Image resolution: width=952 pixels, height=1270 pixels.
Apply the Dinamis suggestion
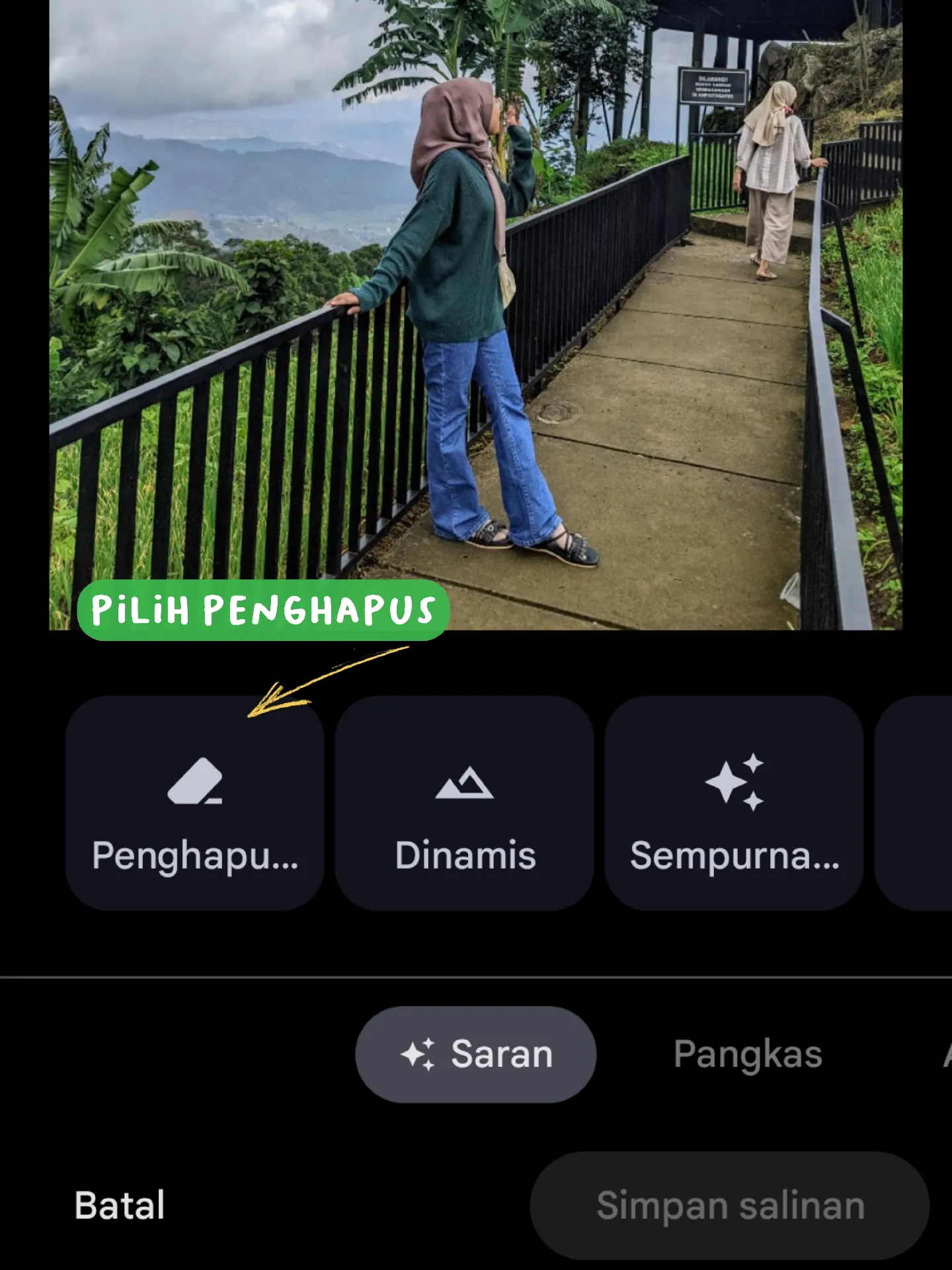465,803
